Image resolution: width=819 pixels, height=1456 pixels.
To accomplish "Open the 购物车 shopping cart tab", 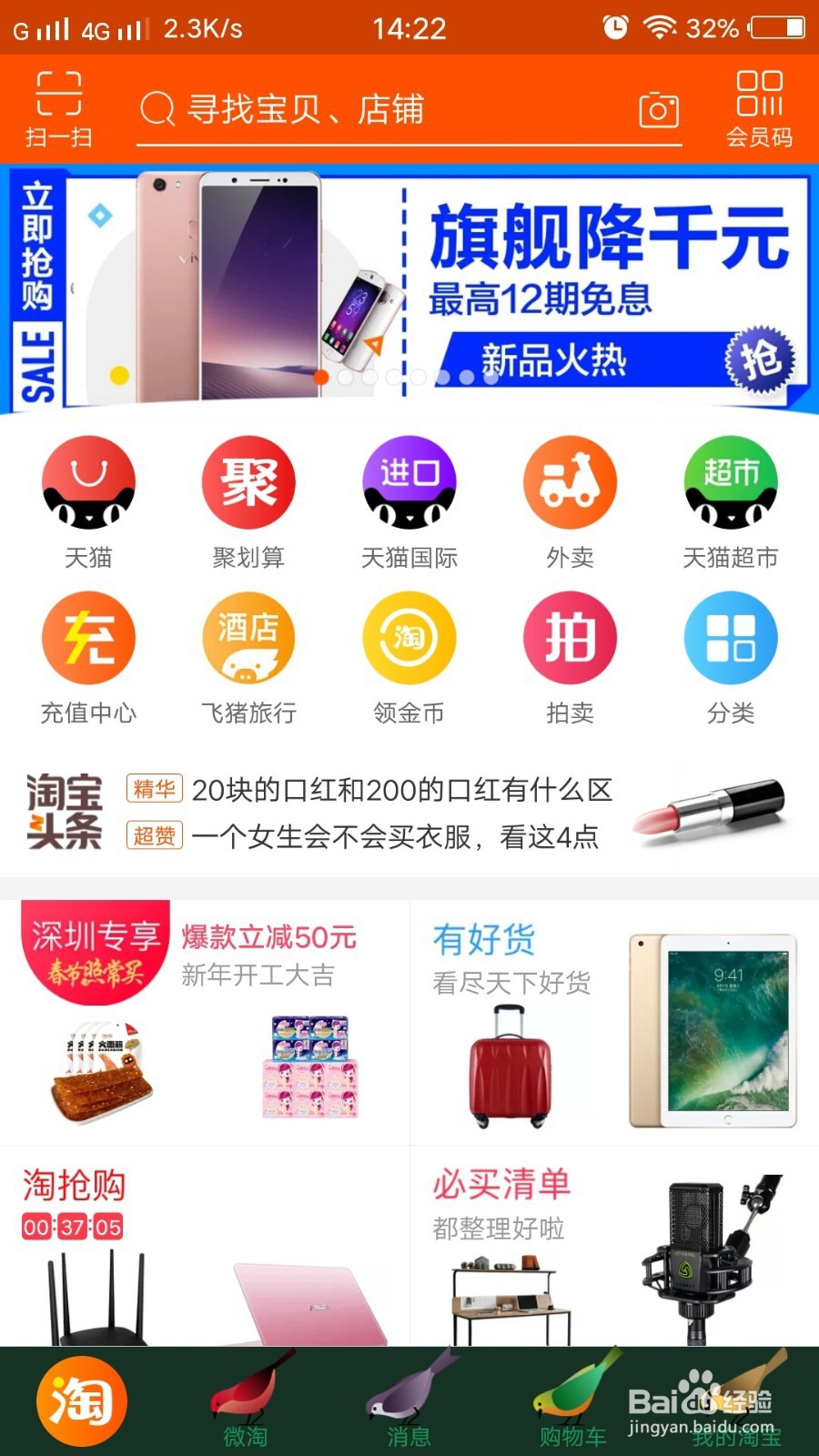I will [573, 1406].
